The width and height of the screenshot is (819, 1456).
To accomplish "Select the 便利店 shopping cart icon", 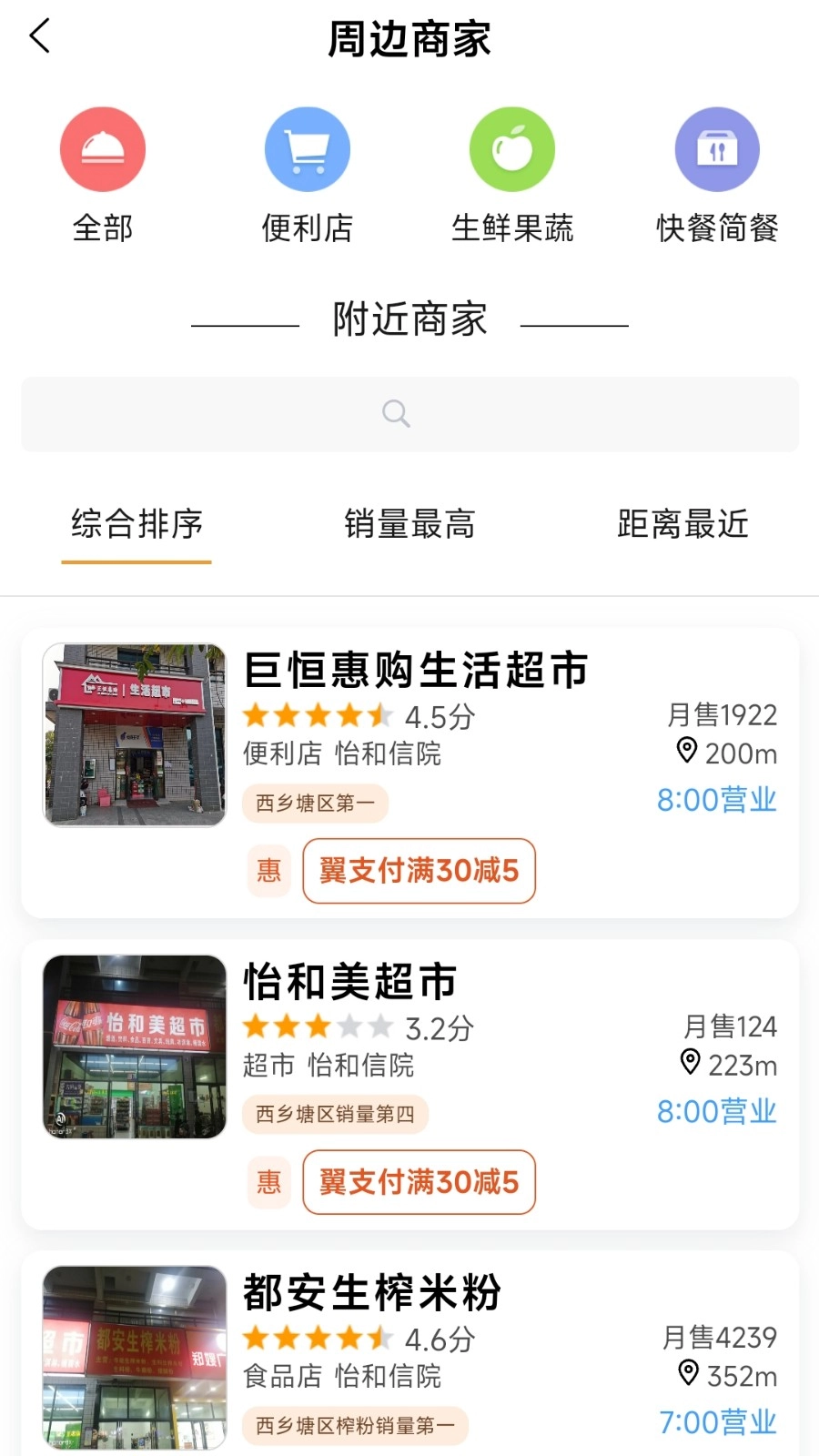I will (308, 148).
